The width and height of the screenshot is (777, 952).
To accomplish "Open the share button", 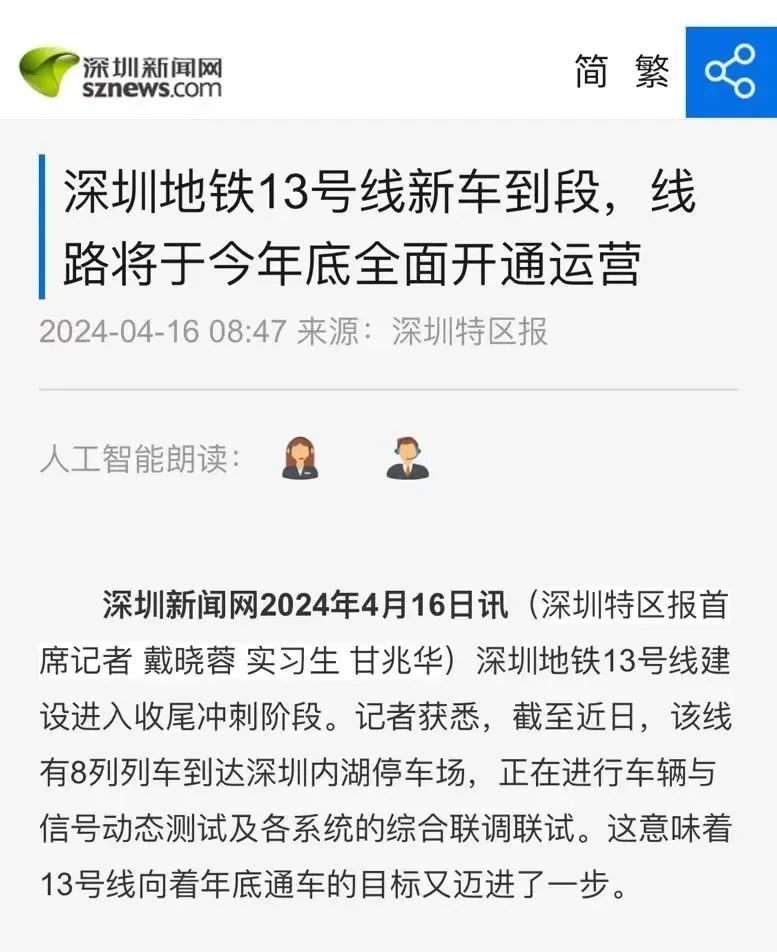I will pos(730,72).
